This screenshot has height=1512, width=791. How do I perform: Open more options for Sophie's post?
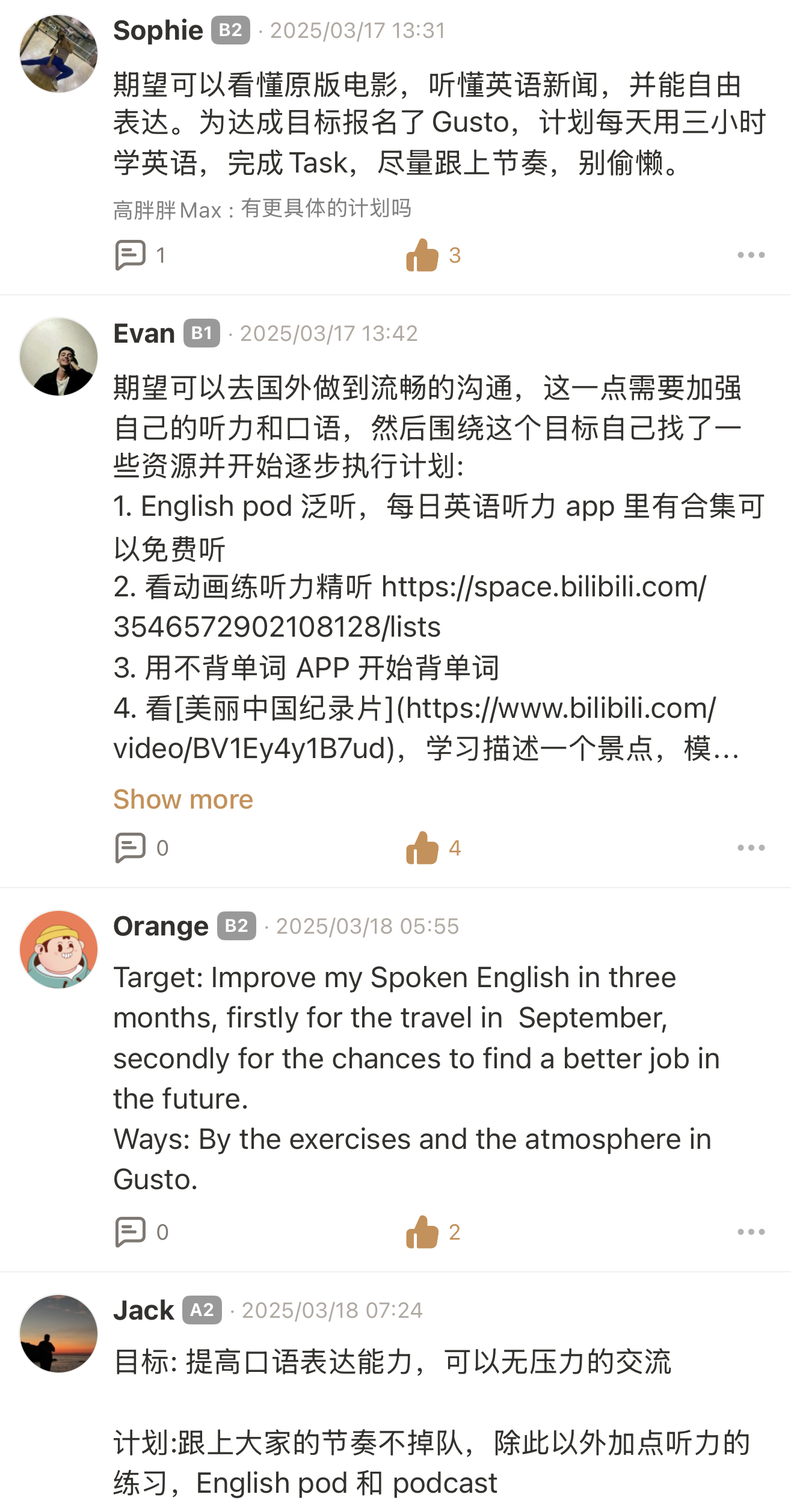751,256
